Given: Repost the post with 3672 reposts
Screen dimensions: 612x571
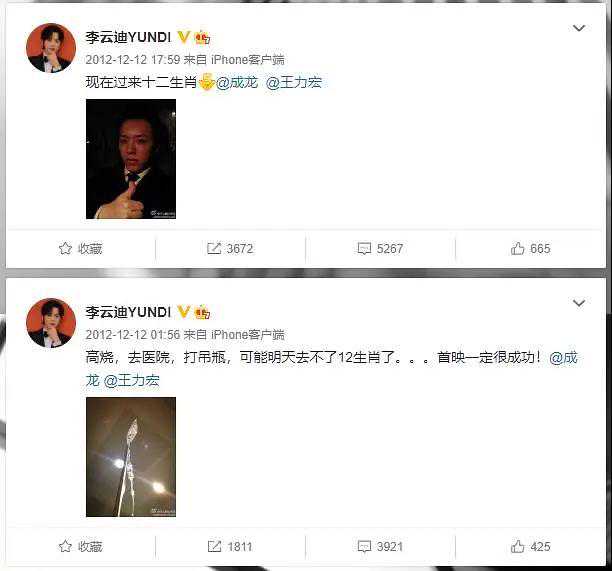Looking at the screenshot, I should 230,248.
